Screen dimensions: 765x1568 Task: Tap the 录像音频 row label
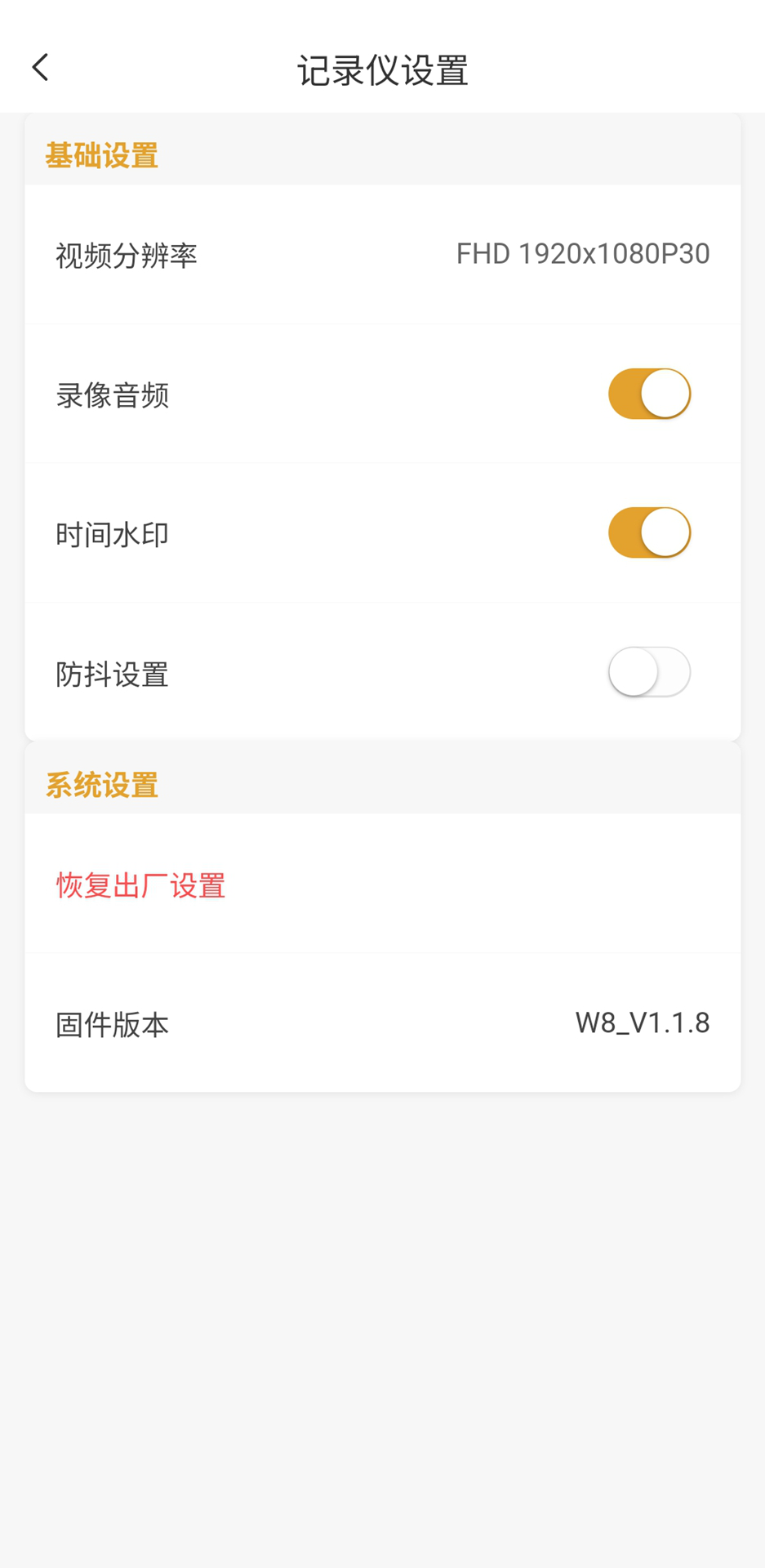tap(112, 394)
